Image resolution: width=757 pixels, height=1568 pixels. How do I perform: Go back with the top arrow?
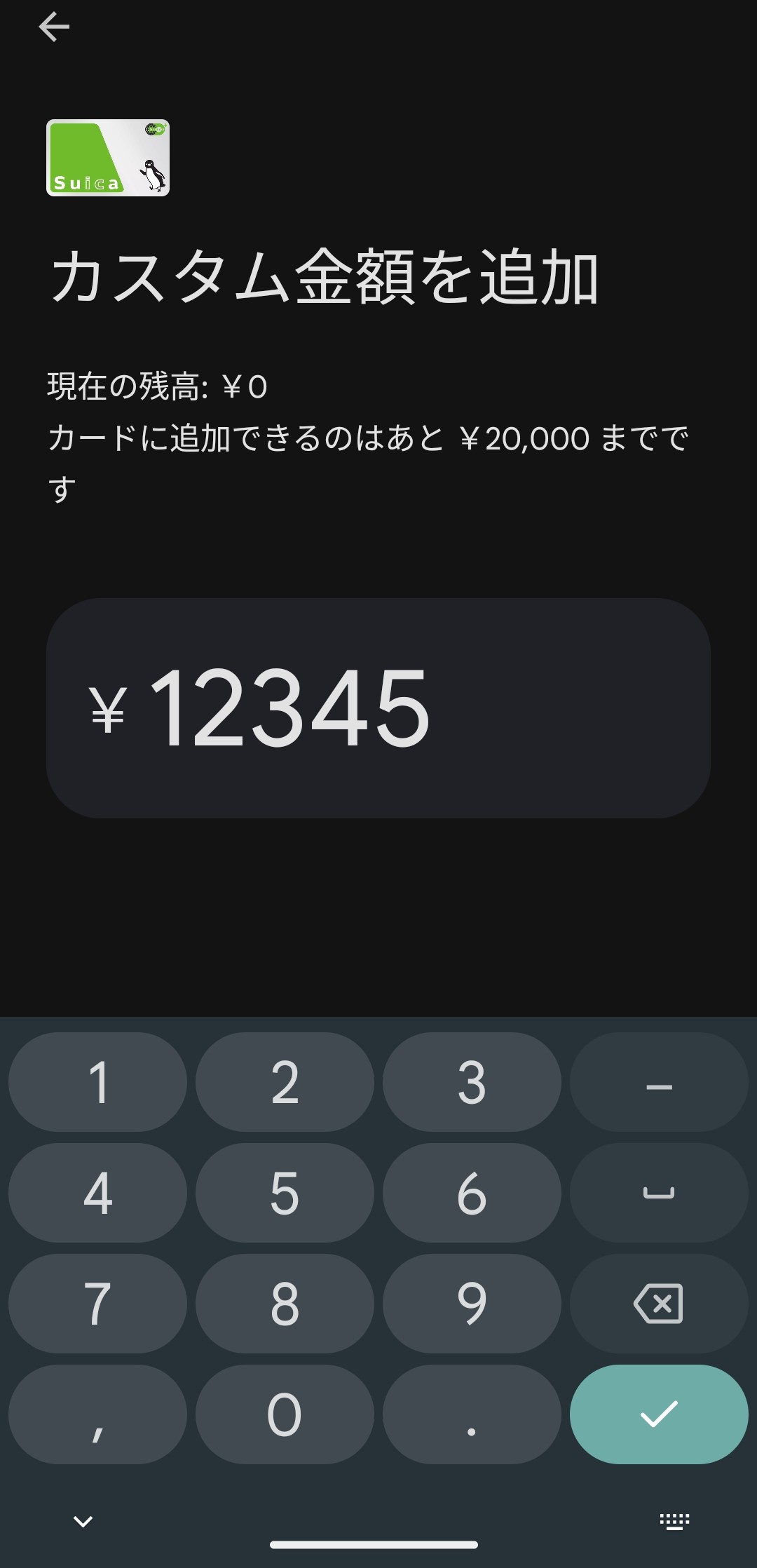click(54, 27)
